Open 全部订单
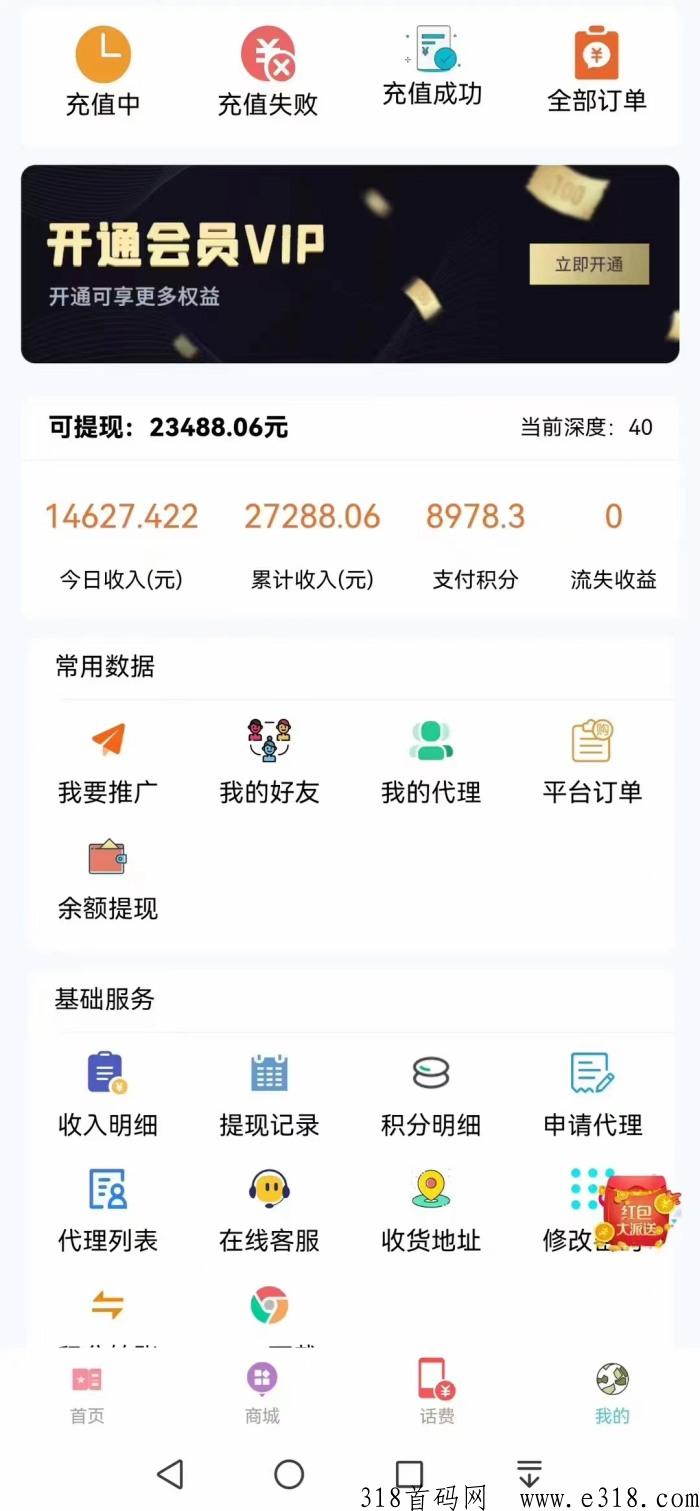700x1511 pixels. (x=596, y=70)
